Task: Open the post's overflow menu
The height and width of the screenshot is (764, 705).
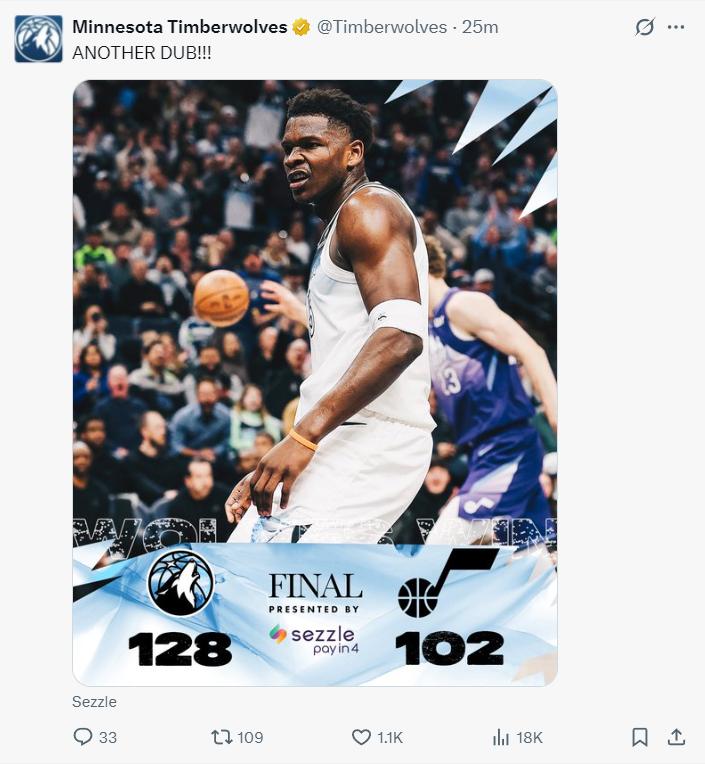Action: pyautogui.click(x=676, y=27)
